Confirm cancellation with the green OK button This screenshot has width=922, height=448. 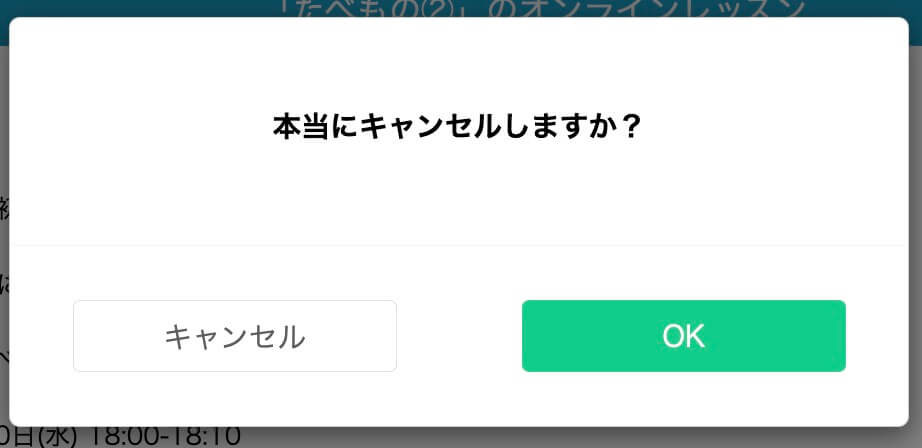tap(683, 336)
